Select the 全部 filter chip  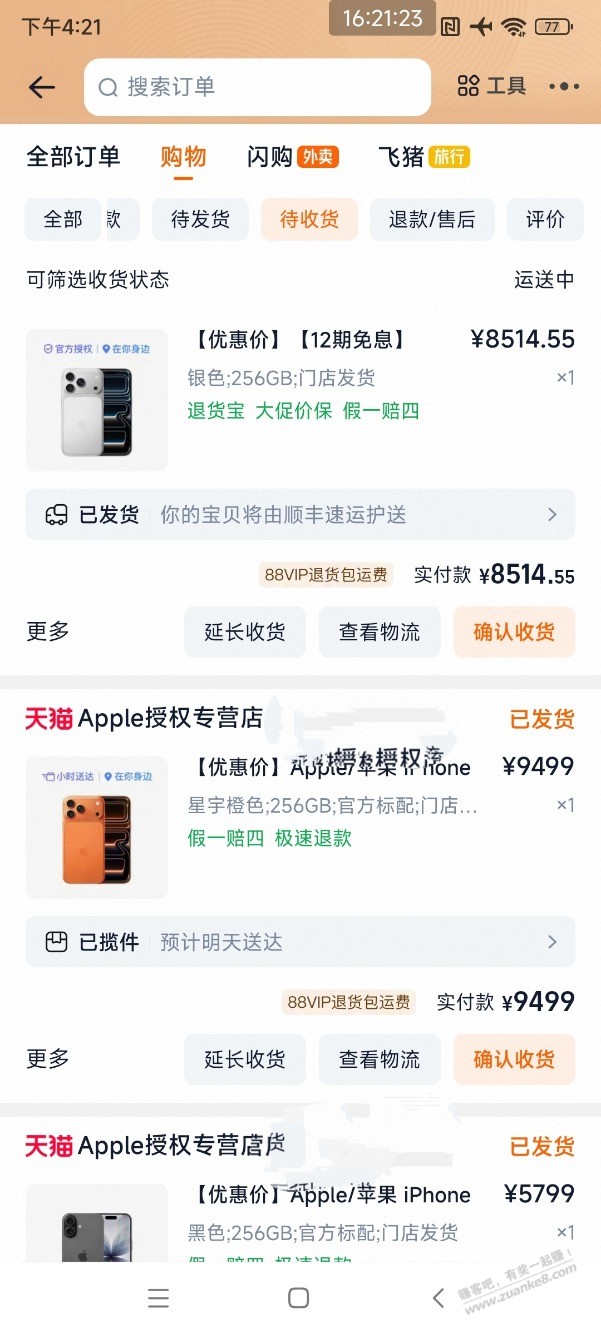pos(63,220)
